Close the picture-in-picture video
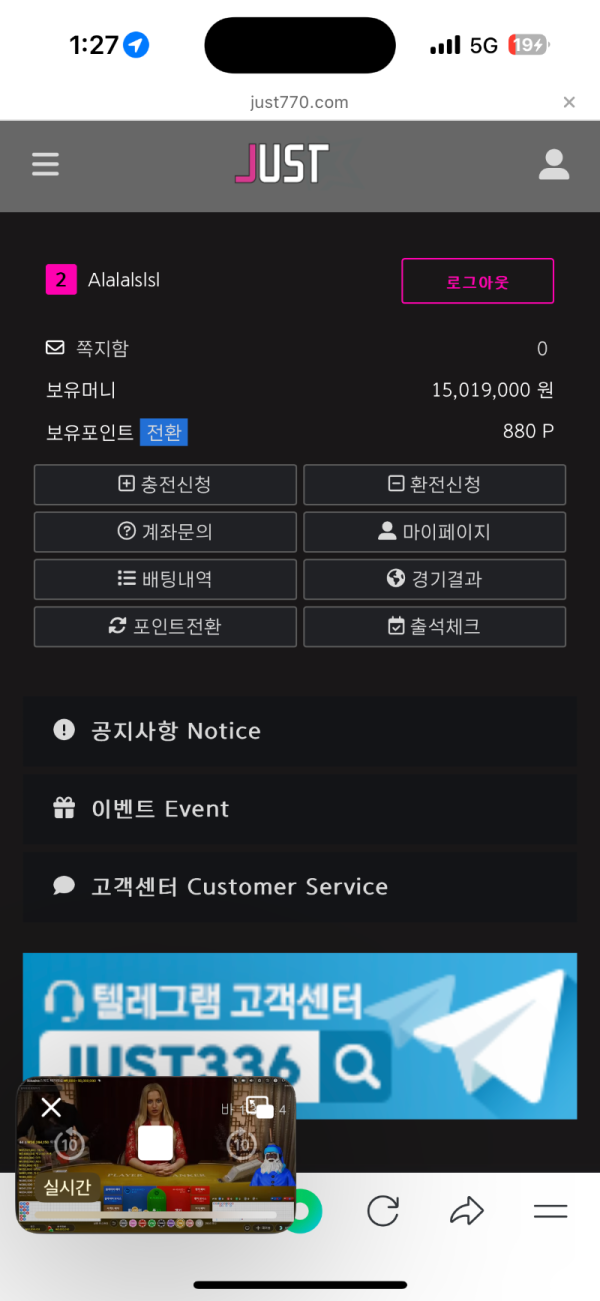Viewport: 600px width, 1301px height. click(51, 1107)
